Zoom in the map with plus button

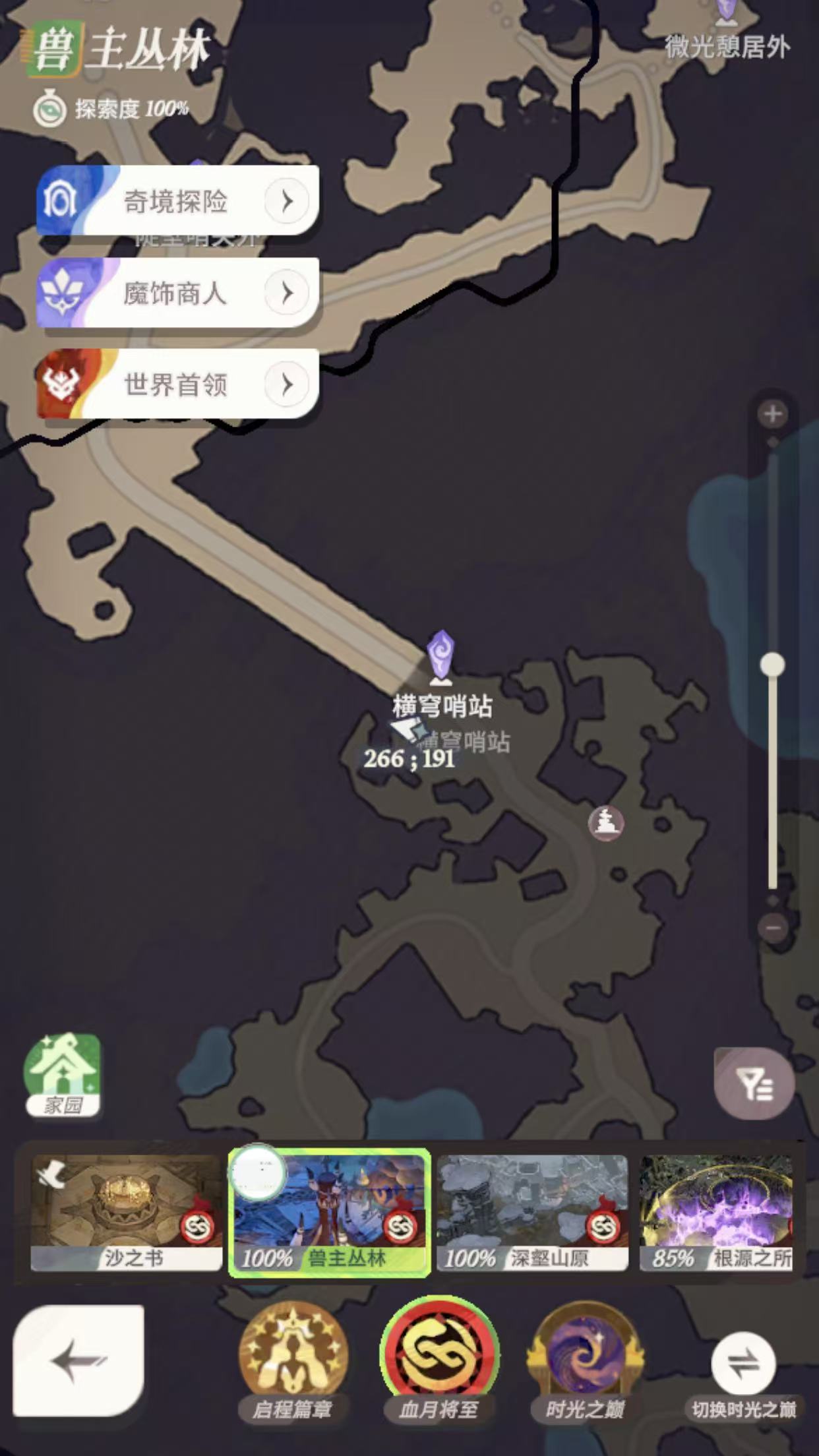tap(772, 414)
